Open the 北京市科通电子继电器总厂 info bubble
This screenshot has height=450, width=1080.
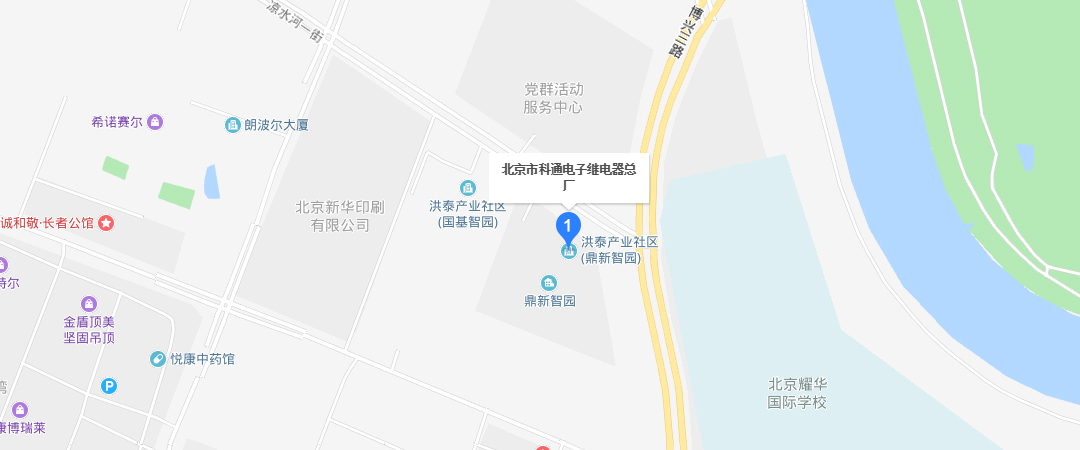tap(568, 177)
